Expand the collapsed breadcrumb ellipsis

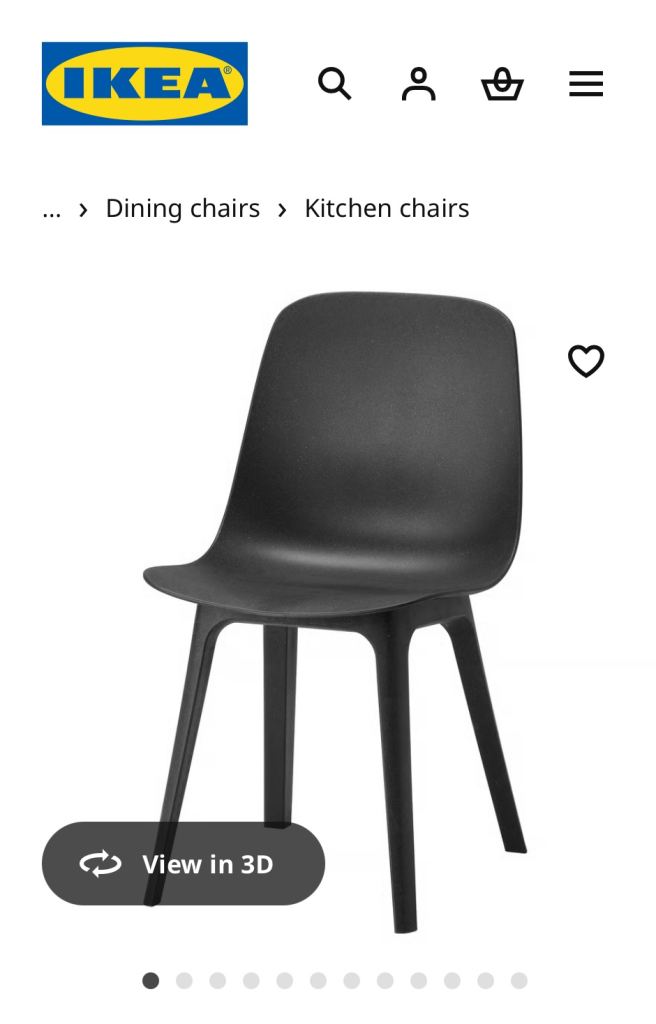(x=52, y=209)
